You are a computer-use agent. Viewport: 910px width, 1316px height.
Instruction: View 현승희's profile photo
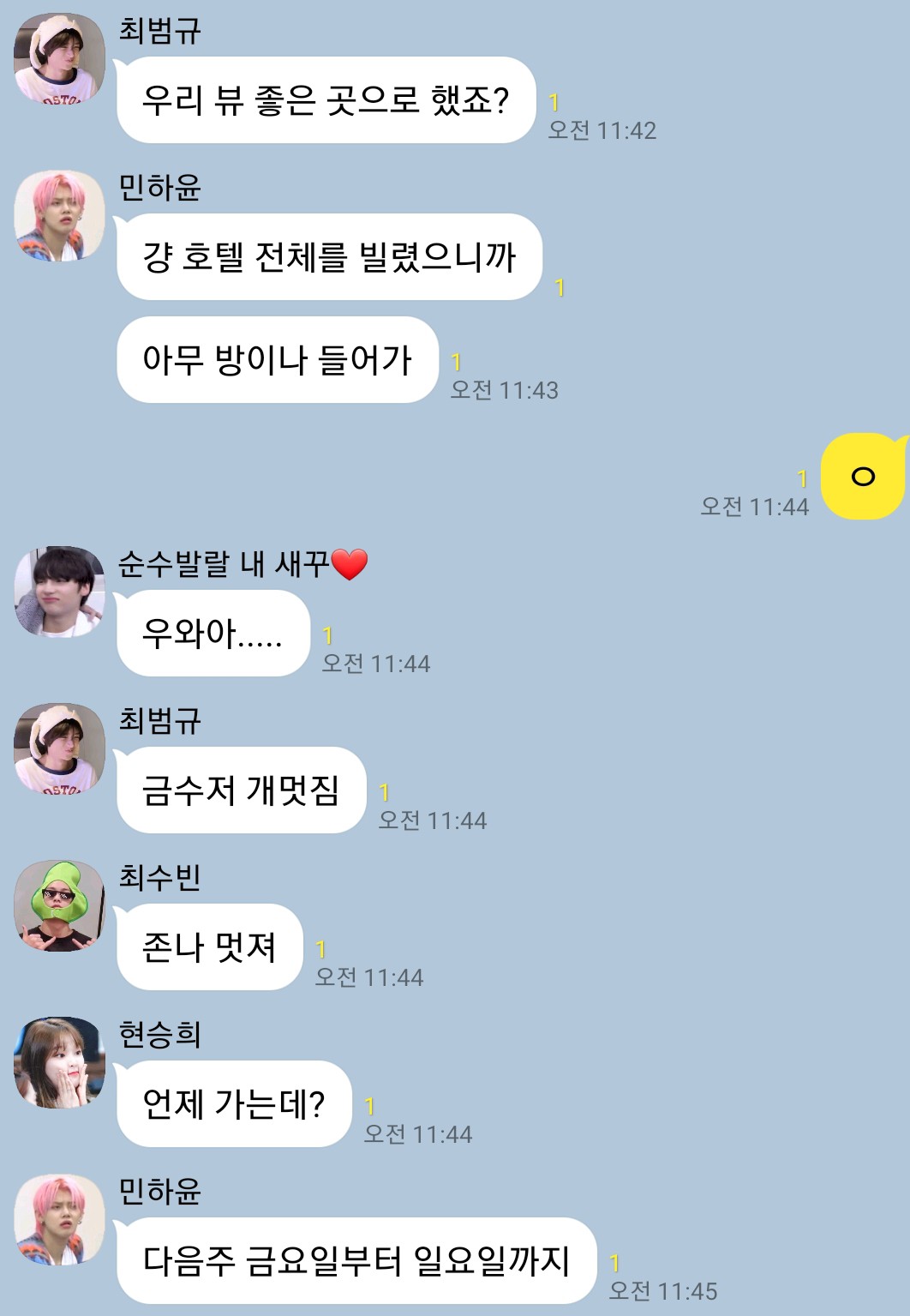tap(59, 1063)
